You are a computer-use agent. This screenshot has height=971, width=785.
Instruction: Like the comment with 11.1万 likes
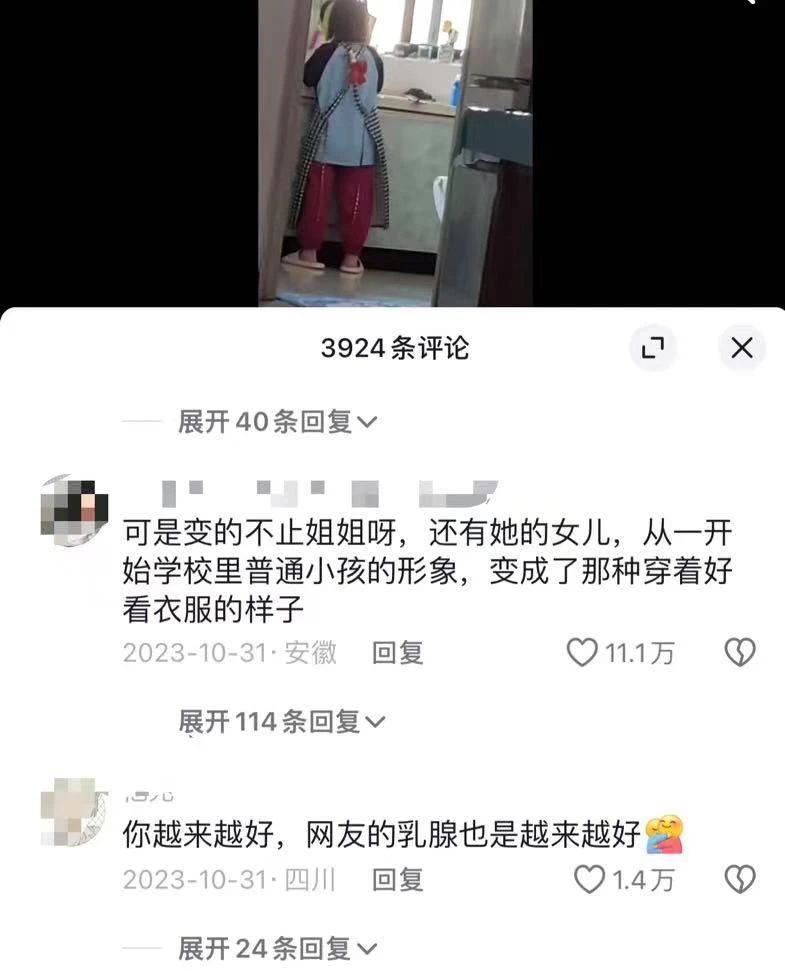click(582, 653)
